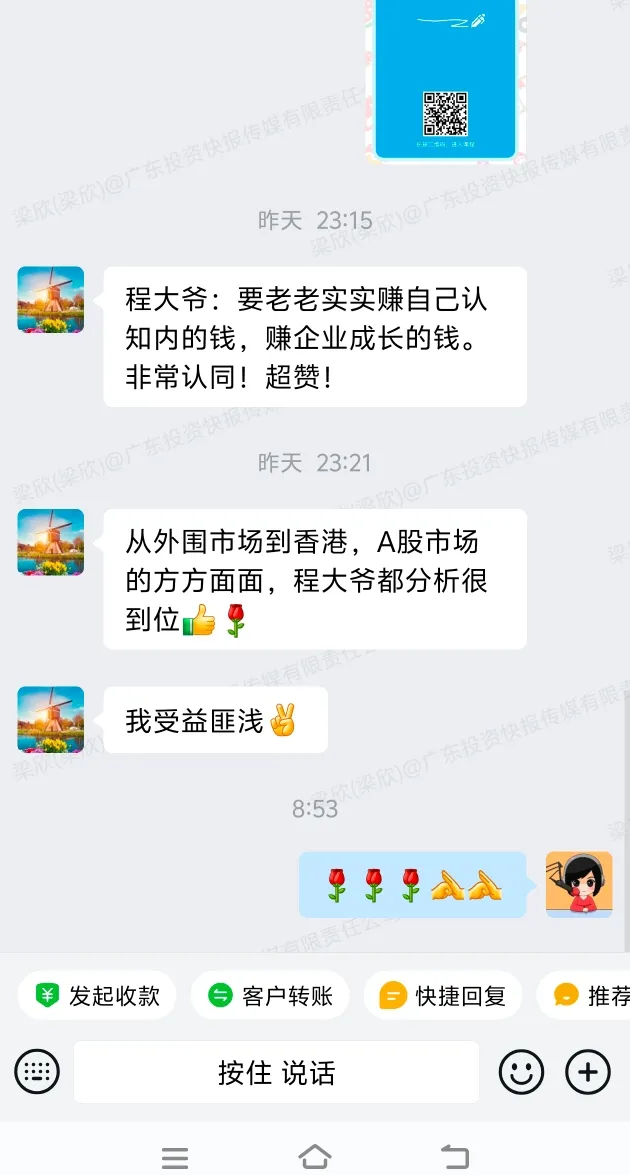Select the 客户转账 chip
Screen dimensions: 630x1175
pyautogui.click(x=270, y=995)
